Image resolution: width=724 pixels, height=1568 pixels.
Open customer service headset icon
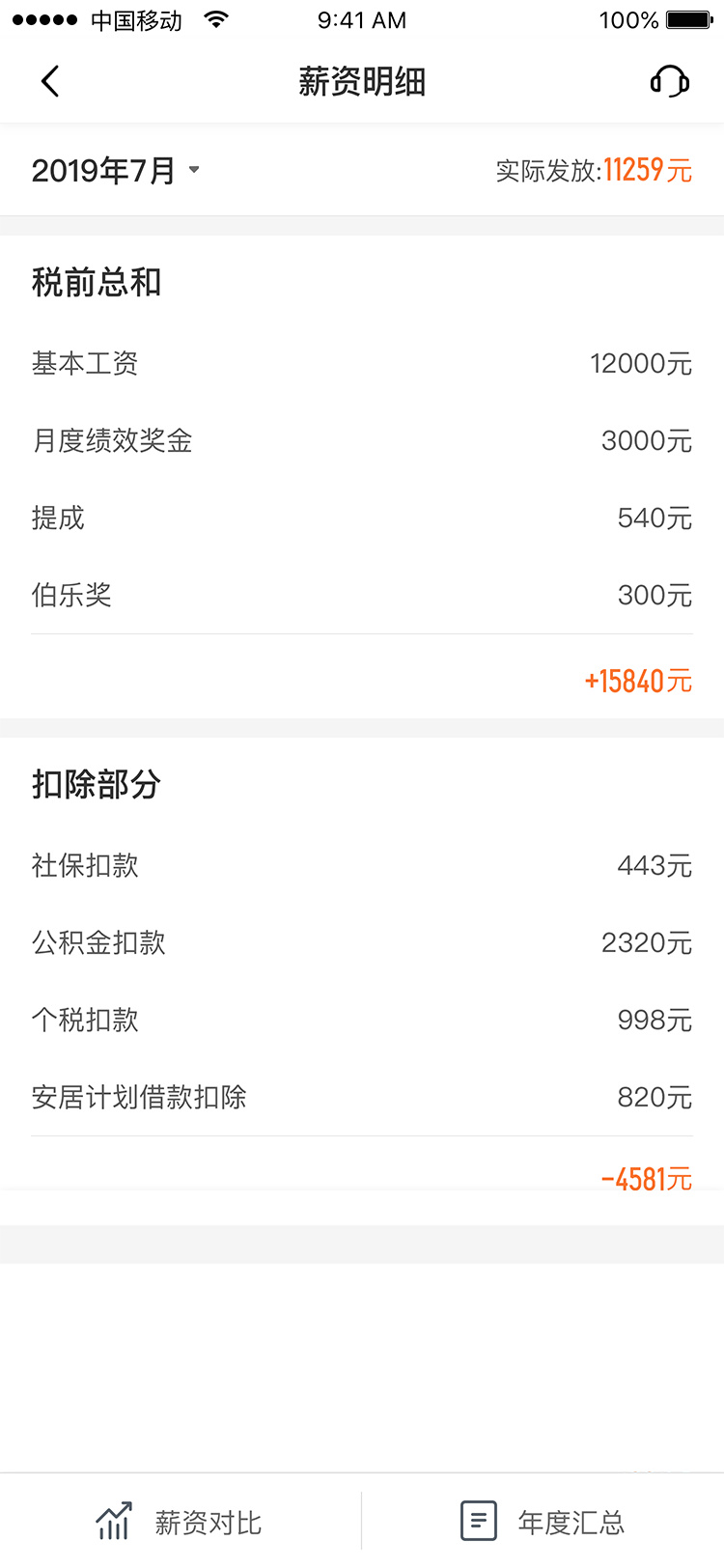[x=670, y=82]
